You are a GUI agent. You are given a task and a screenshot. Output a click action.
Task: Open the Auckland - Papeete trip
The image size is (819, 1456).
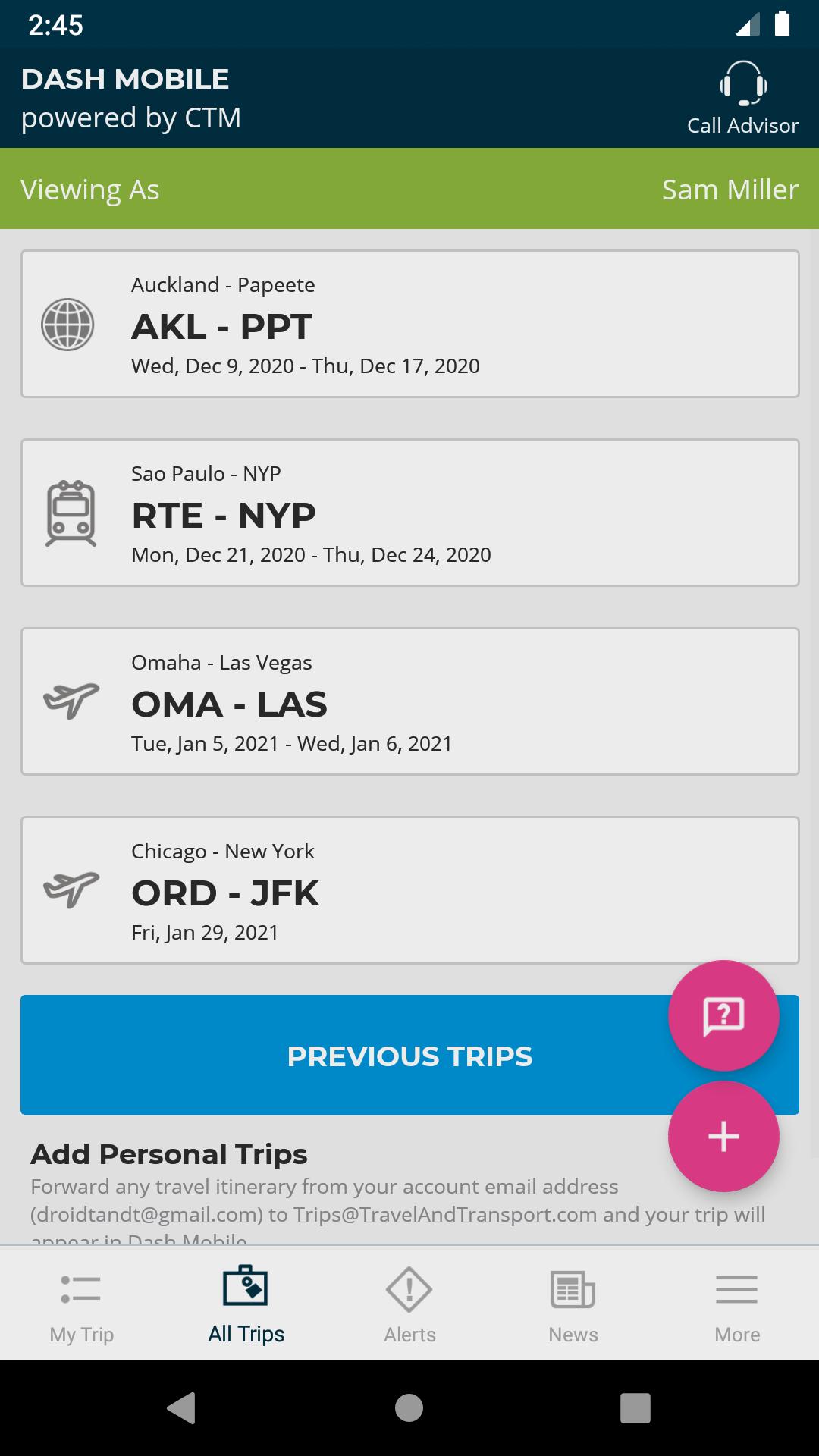[409, 324]
